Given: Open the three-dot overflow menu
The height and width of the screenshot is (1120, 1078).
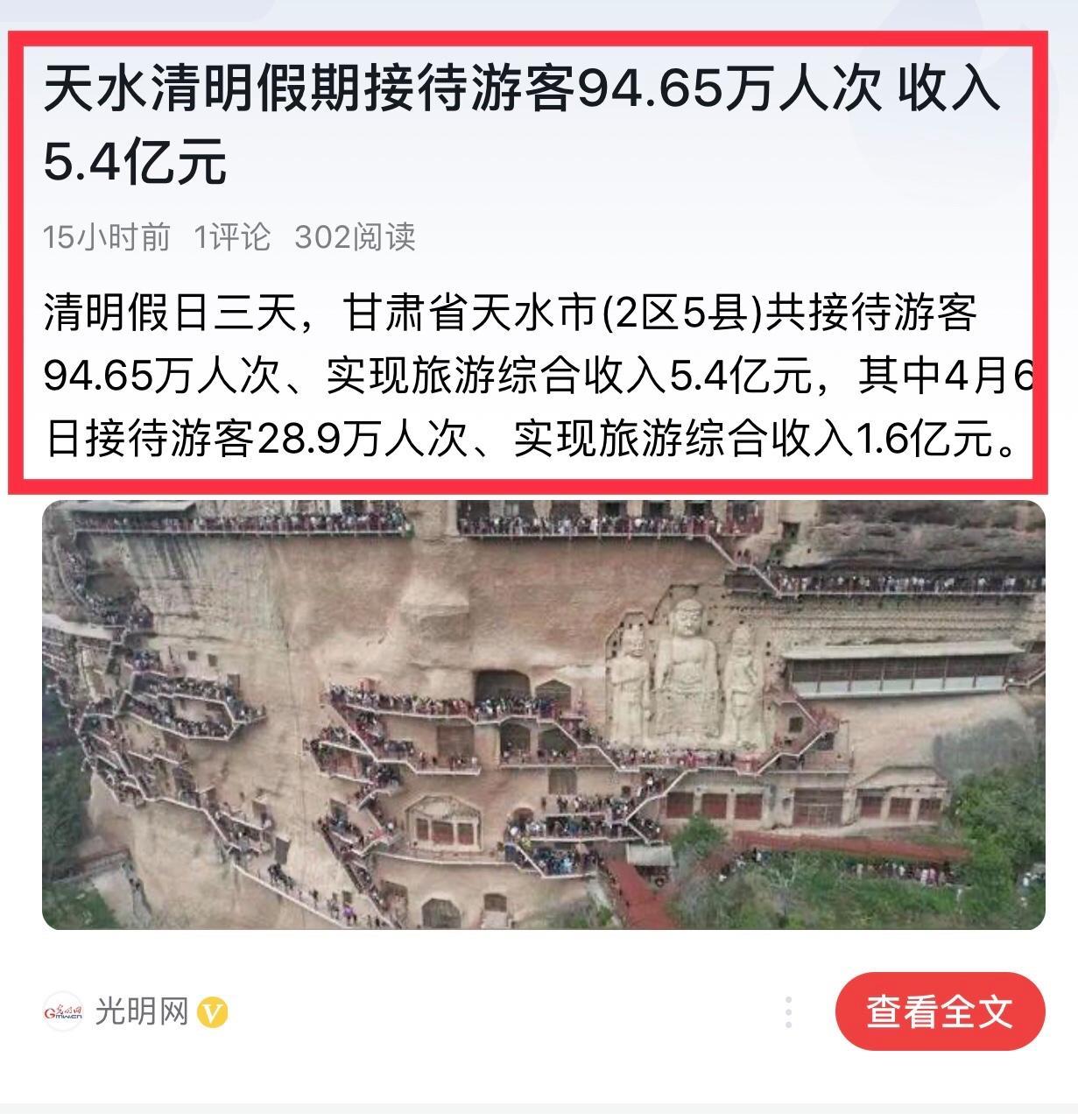Looking at the screenshot, I should tap(788, 1012).
